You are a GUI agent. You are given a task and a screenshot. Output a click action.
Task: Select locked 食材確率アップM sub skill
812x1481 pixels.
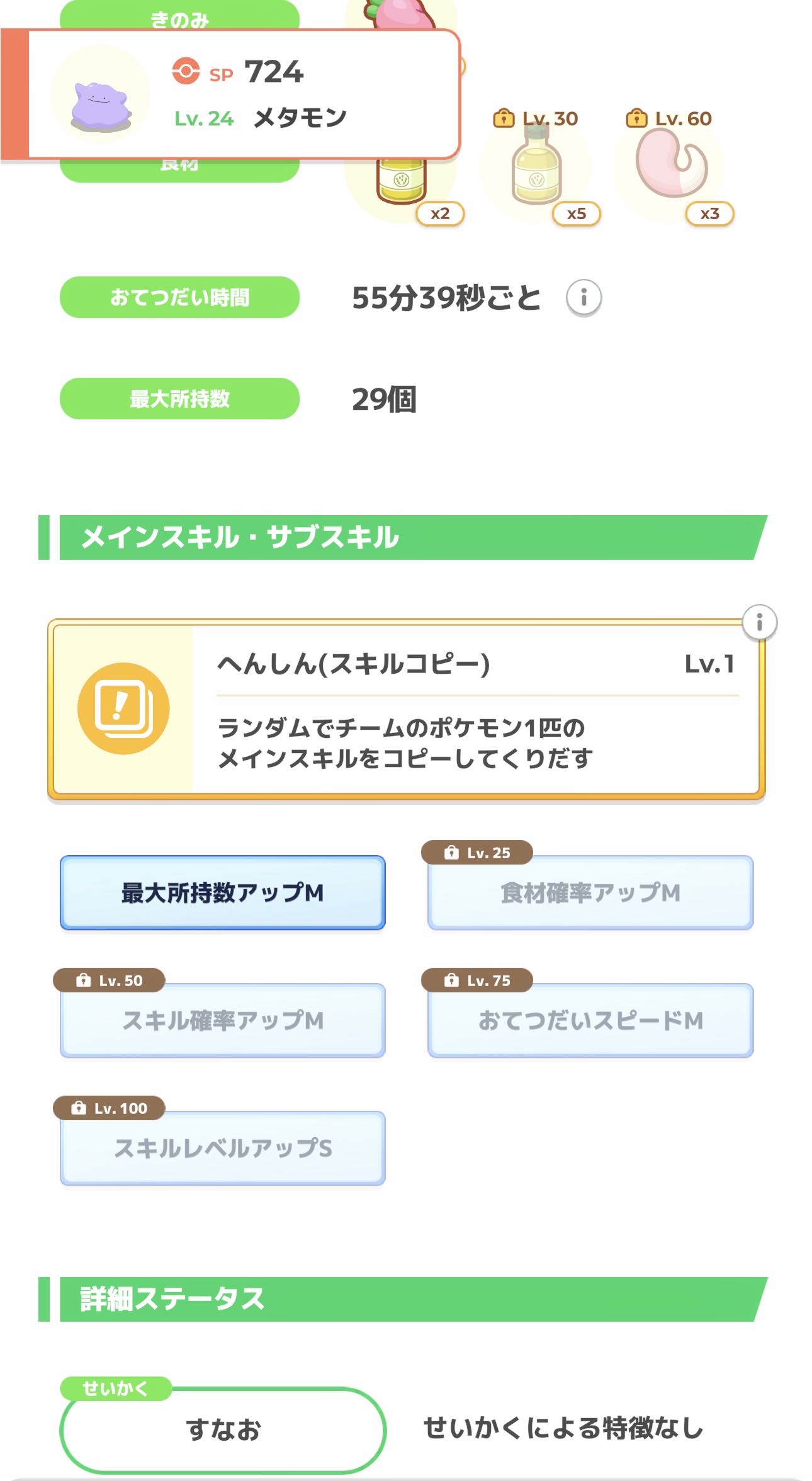(x=590, y=892)
